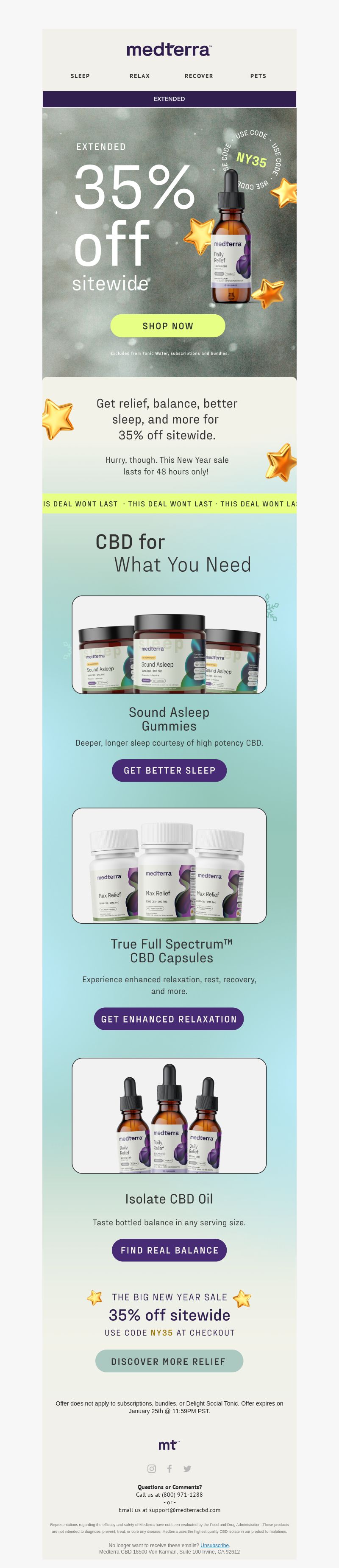Tap the SHOP NOW button

tap(167, 326)
